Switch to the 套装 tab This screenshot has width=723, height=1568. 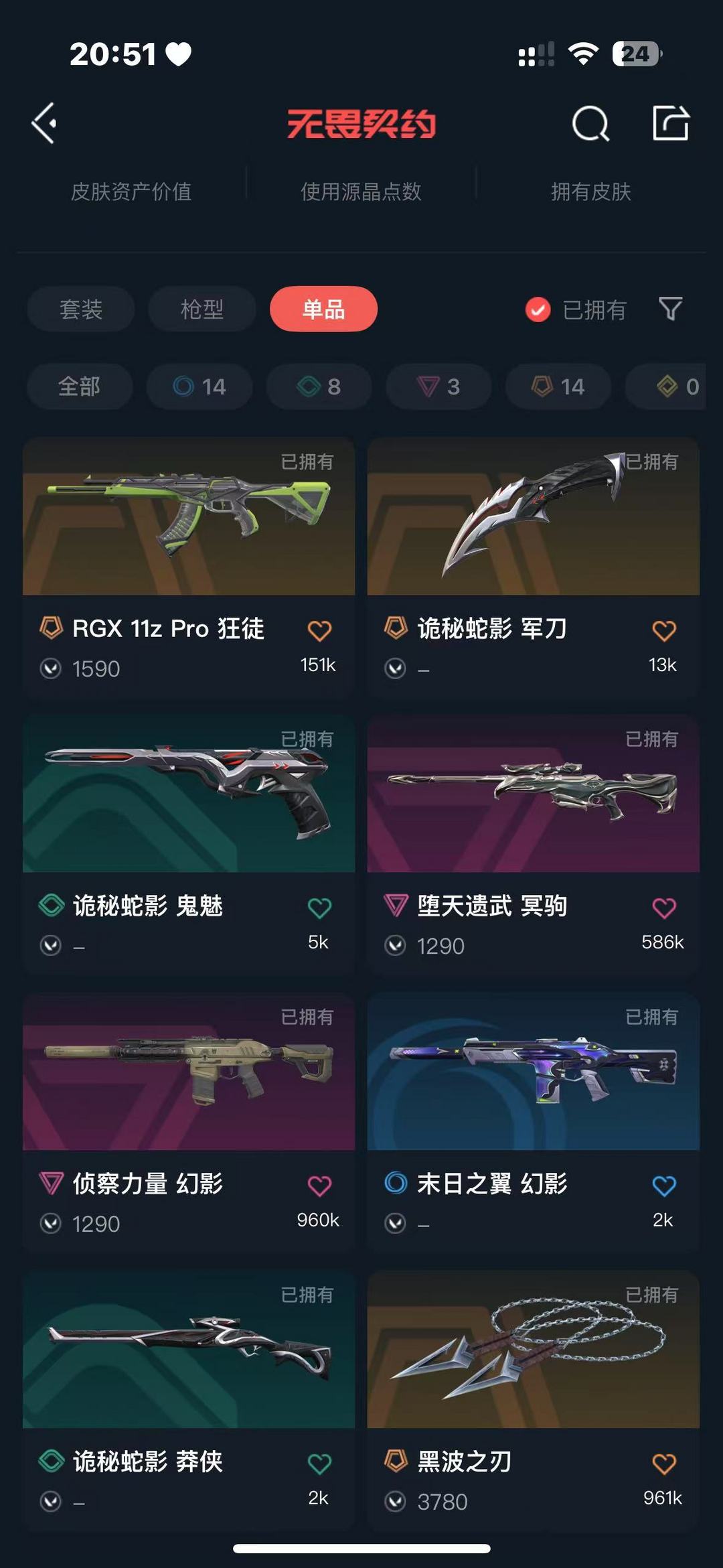(x=81, y=309)
